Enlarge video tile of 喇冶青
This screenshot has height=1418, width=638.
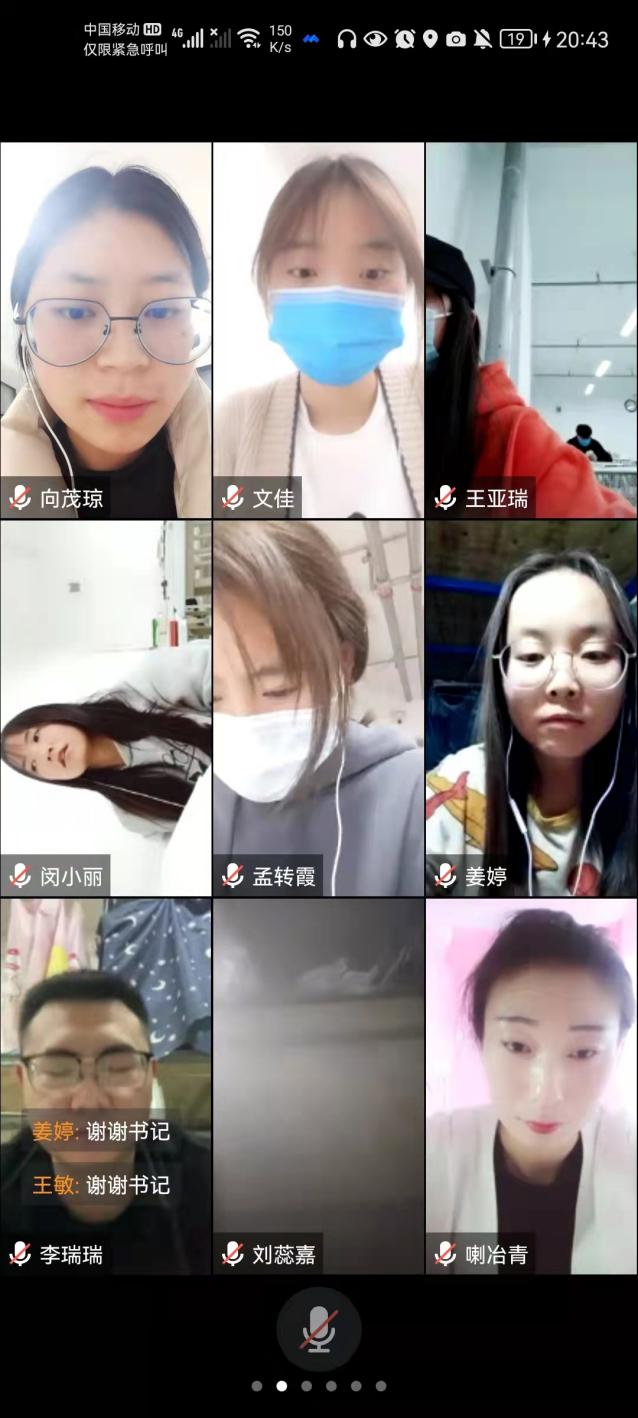pos(531,1085)
